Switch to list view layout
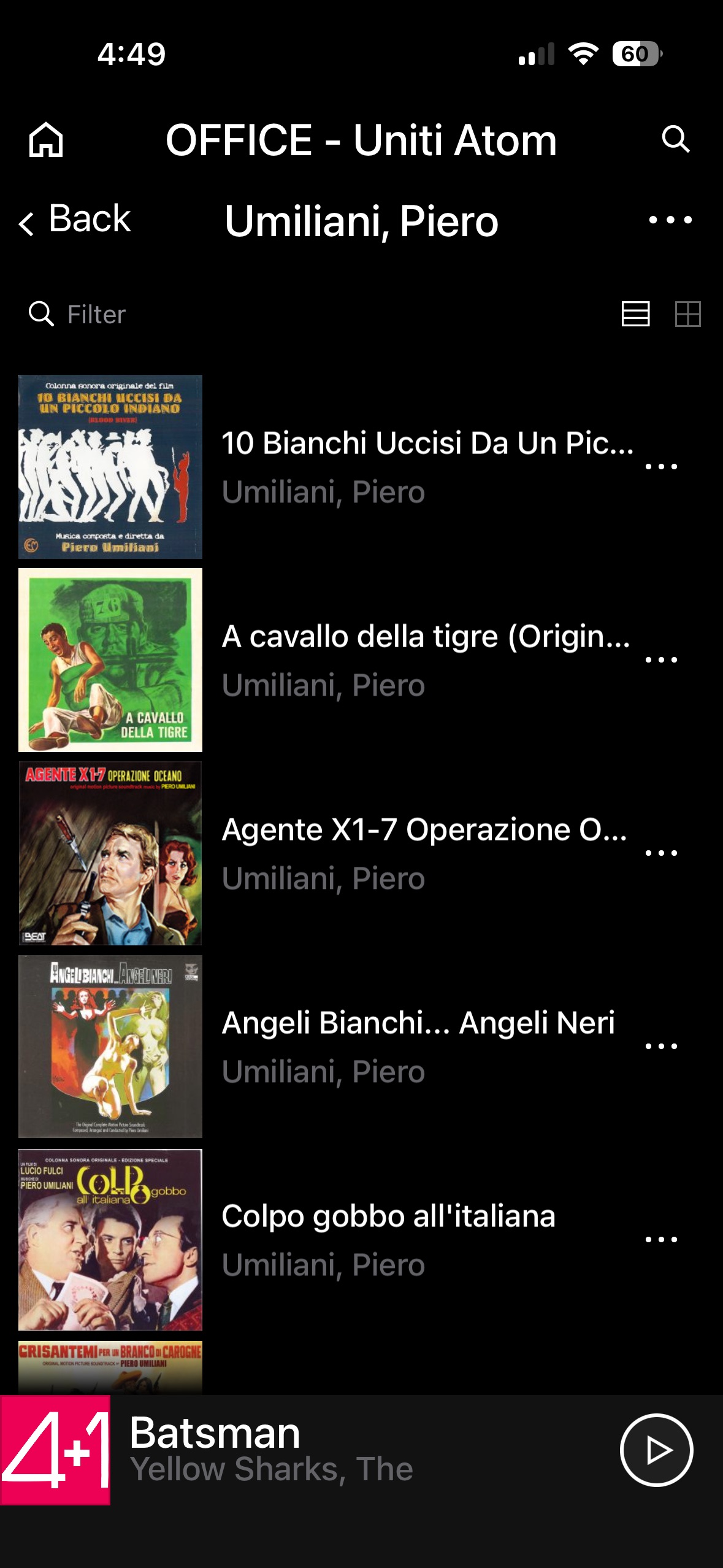Screen dimensions: 723x1568 click(x=635, y=314)
